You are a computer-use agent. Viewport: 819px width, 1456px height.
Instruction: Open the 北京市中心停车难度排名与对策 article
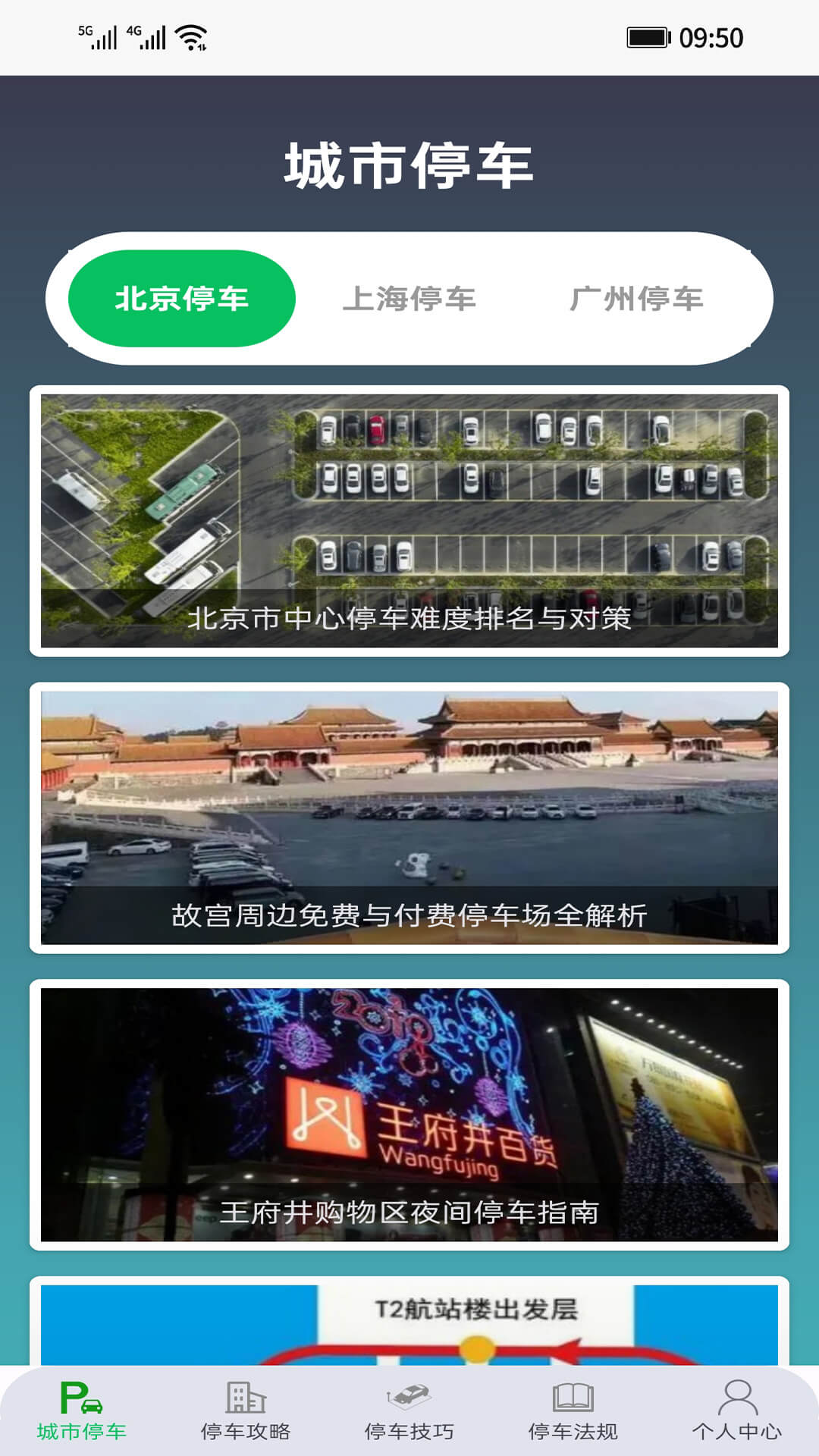pyautogui.click(x=409, y=520)
